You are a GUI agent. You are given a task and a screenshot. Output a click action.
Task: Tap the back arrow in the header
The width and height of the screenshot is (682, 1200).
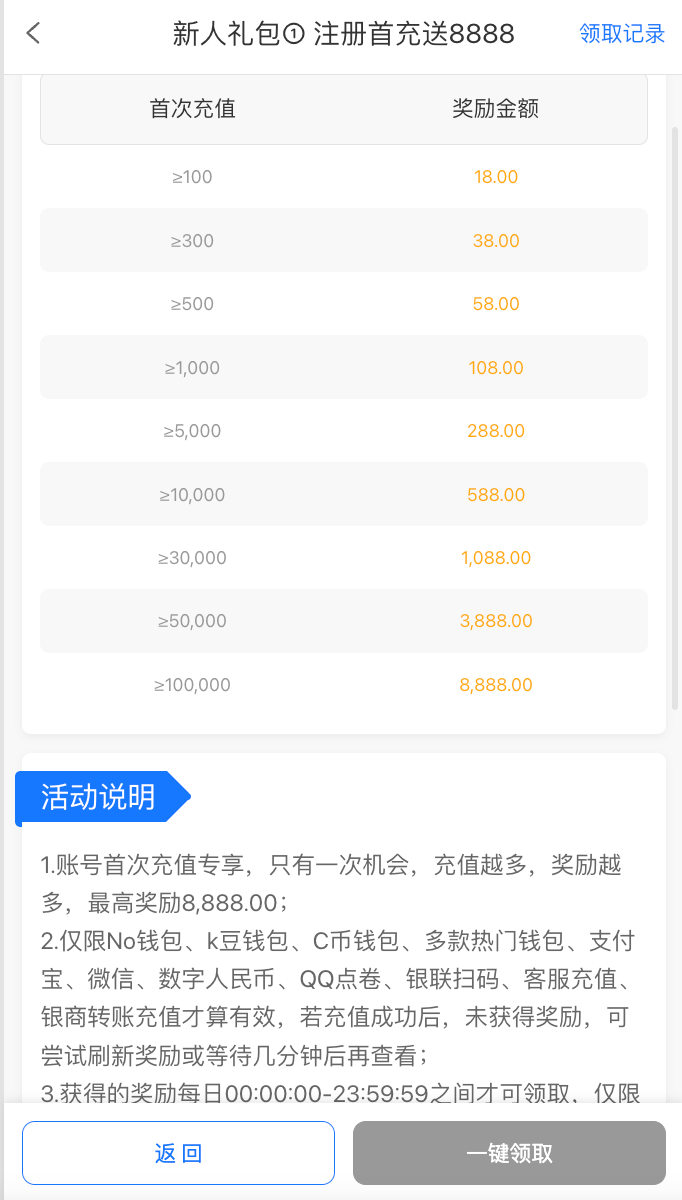(33, 34)
